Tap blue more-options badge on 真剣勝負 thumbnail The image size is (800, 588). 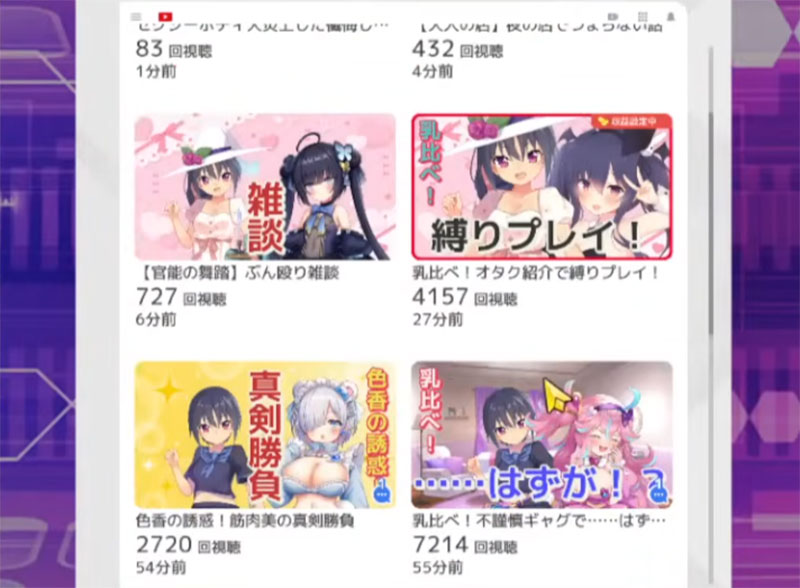point(380,493)
